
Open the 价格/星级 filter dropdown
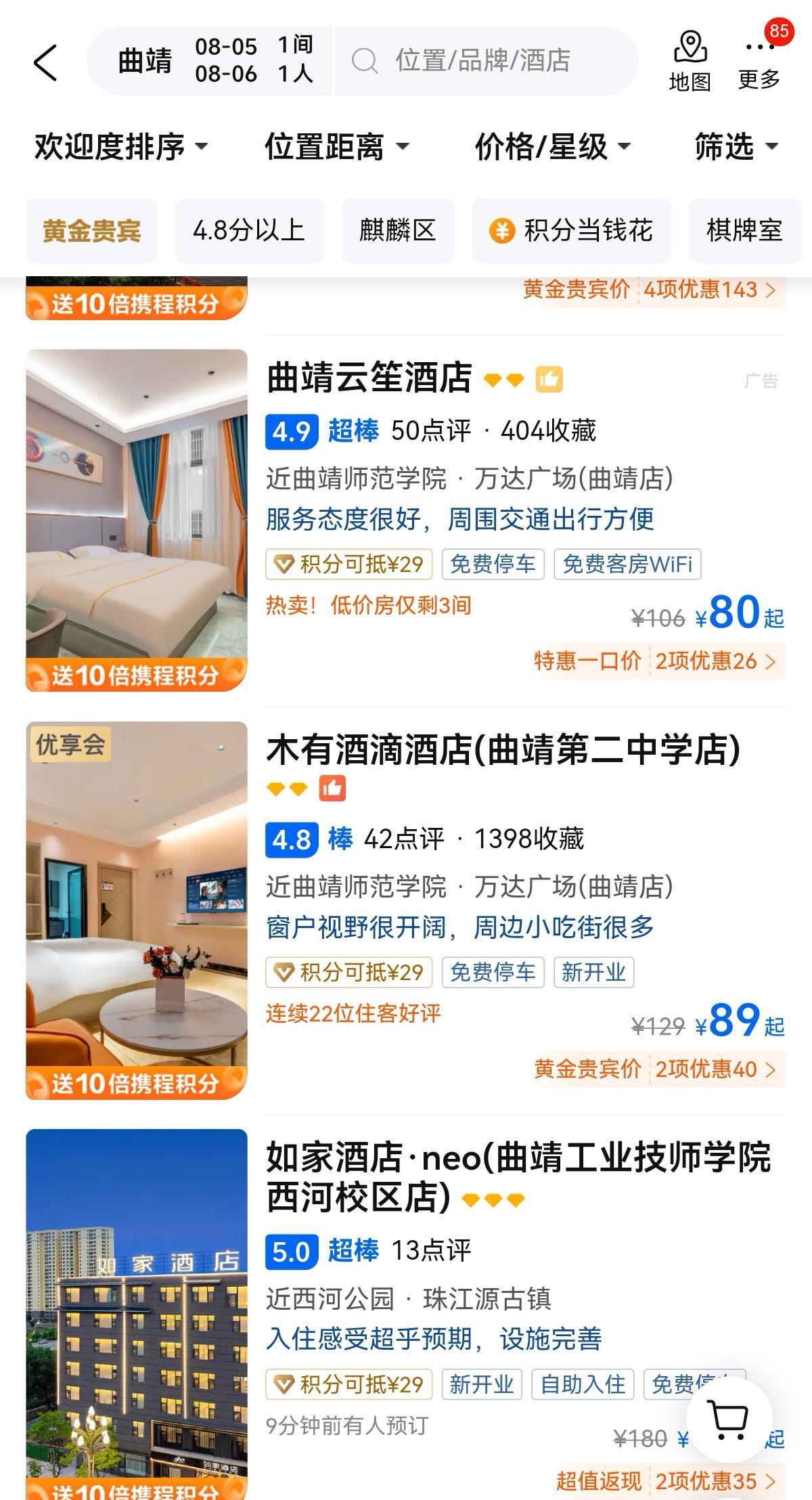pyautogui.click(x=551, y=146)
